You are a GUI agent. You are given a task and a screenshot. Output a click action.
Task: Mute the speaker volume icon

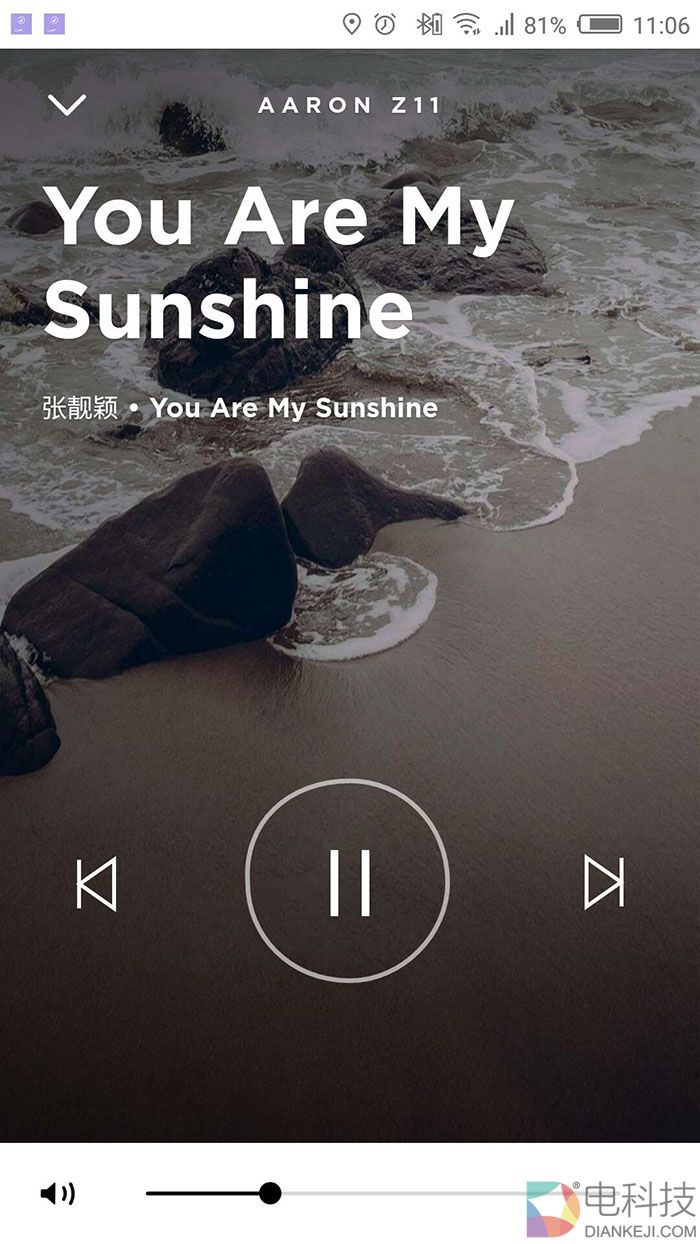(x=57, y=1193)
